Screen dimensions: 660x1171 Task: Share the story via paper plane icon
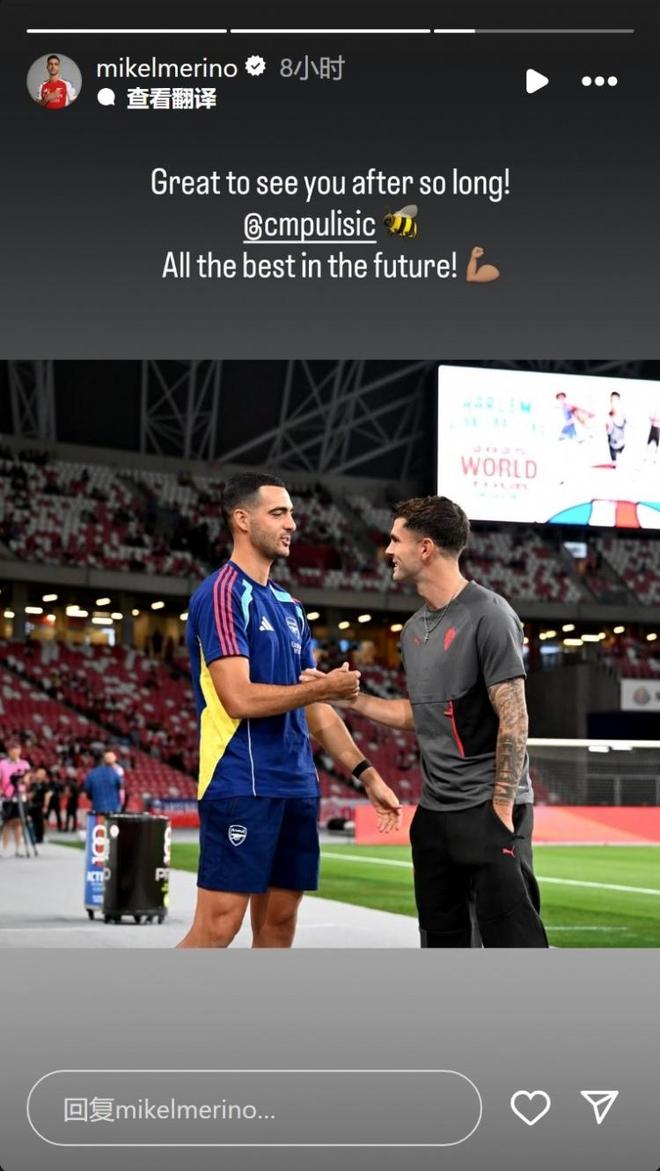(600, 1107)
